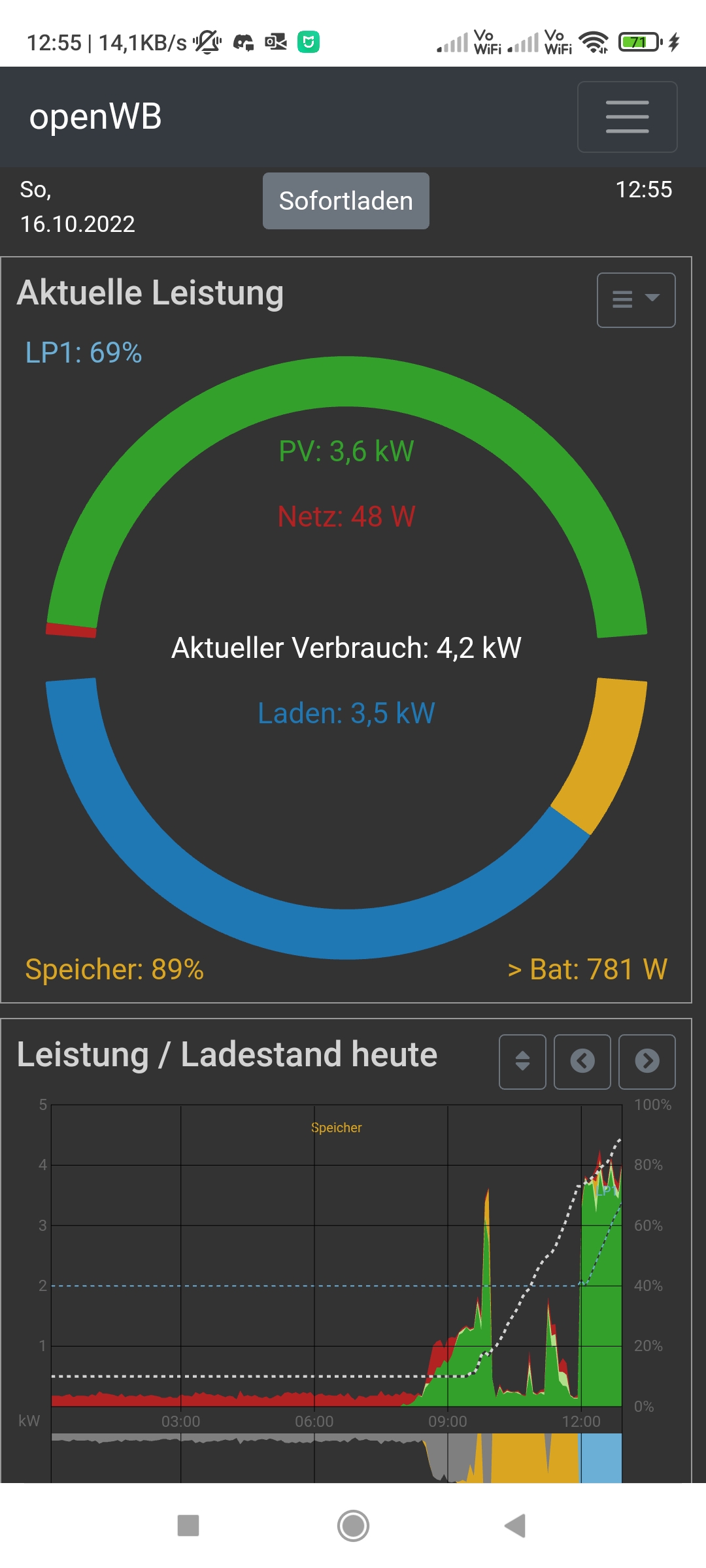Tap the Sofortladen charge mode button

click(x=346, y=201)
